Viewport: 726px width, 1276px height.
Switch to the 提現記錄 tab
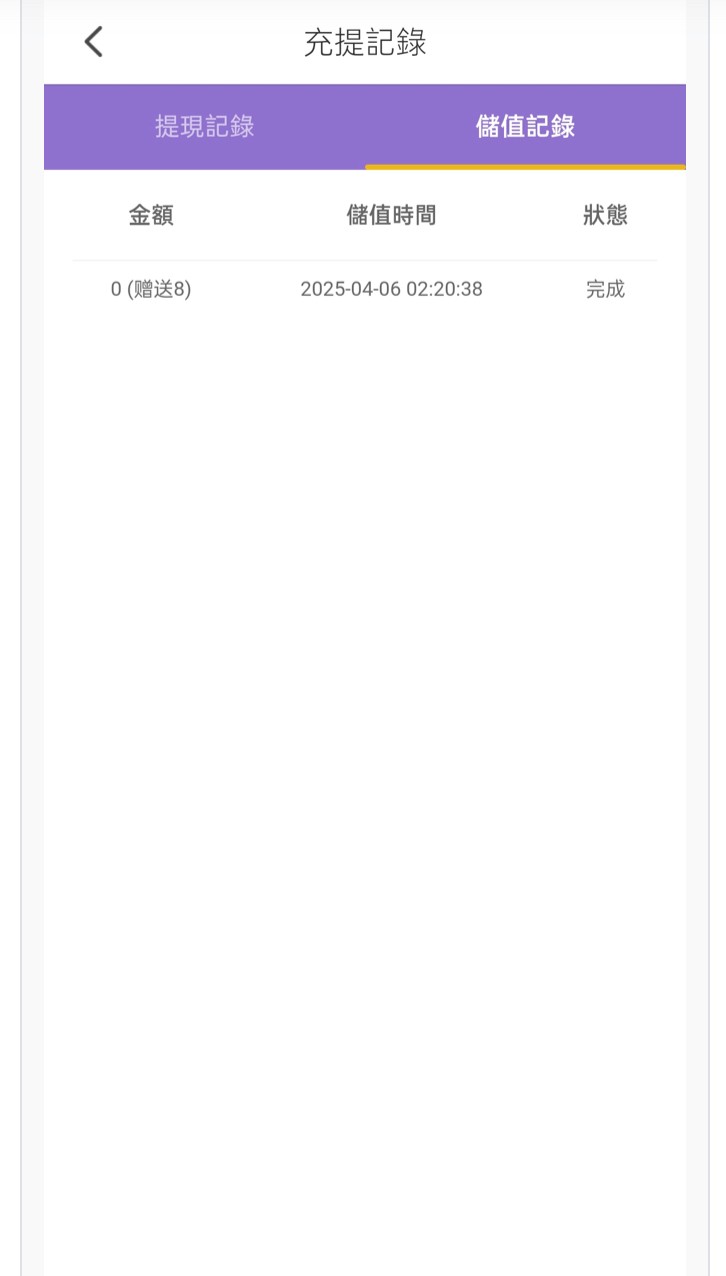point(204,127)
